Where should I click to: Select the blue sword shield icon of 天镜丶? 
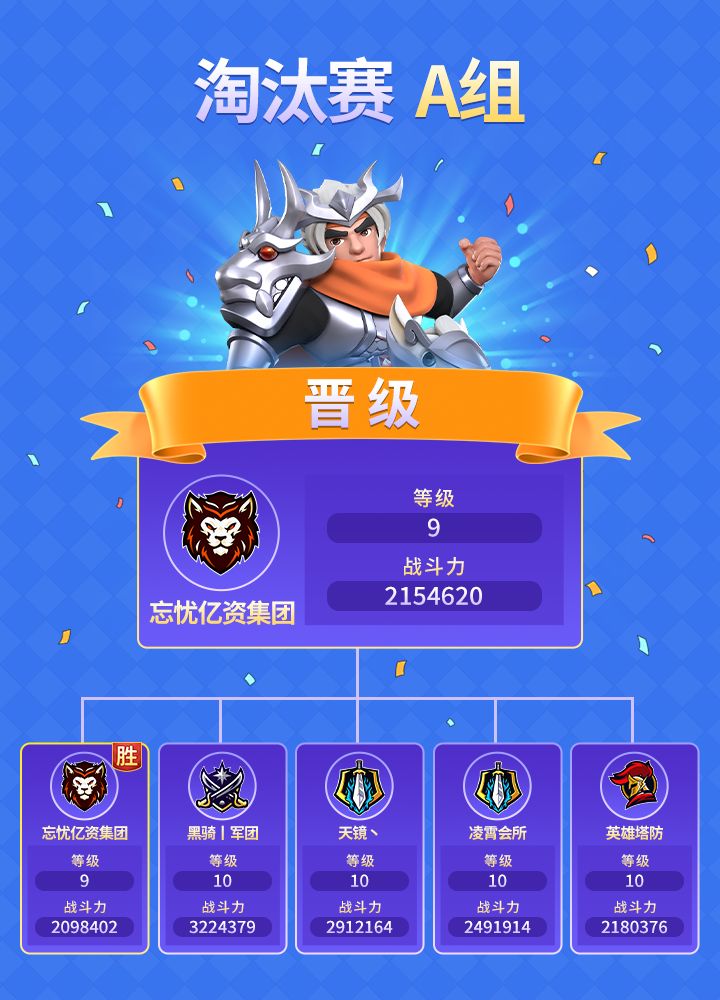coord(360,785)
